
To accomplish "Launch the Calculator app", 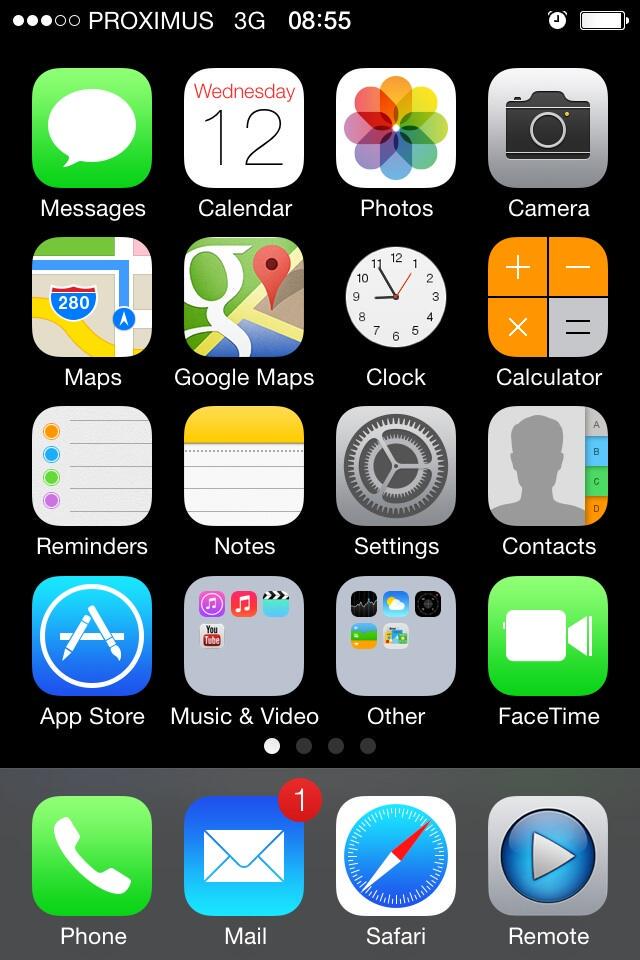I will click(x=548, y=297).
